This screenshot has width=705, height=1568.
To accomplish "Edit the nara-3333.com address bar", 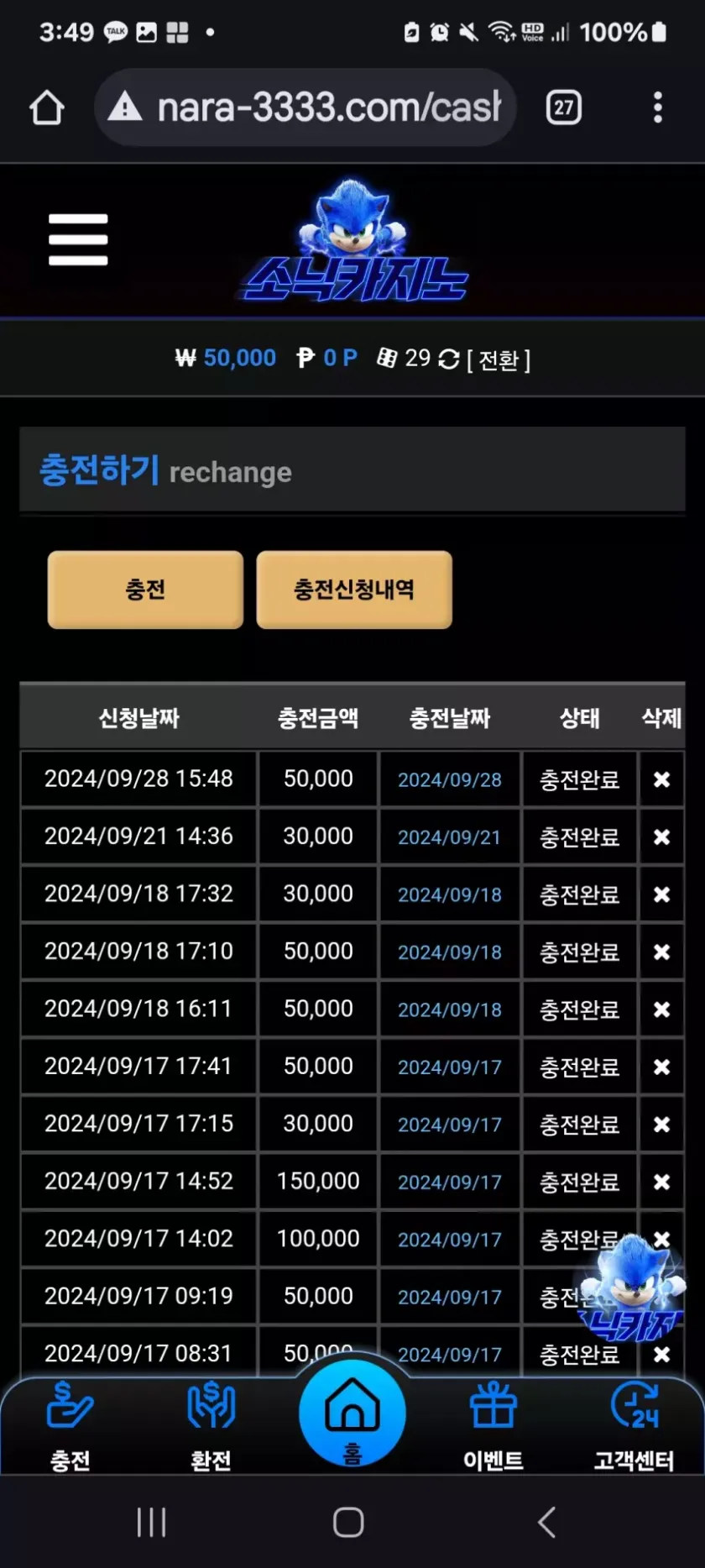I will tap(327, 108).
